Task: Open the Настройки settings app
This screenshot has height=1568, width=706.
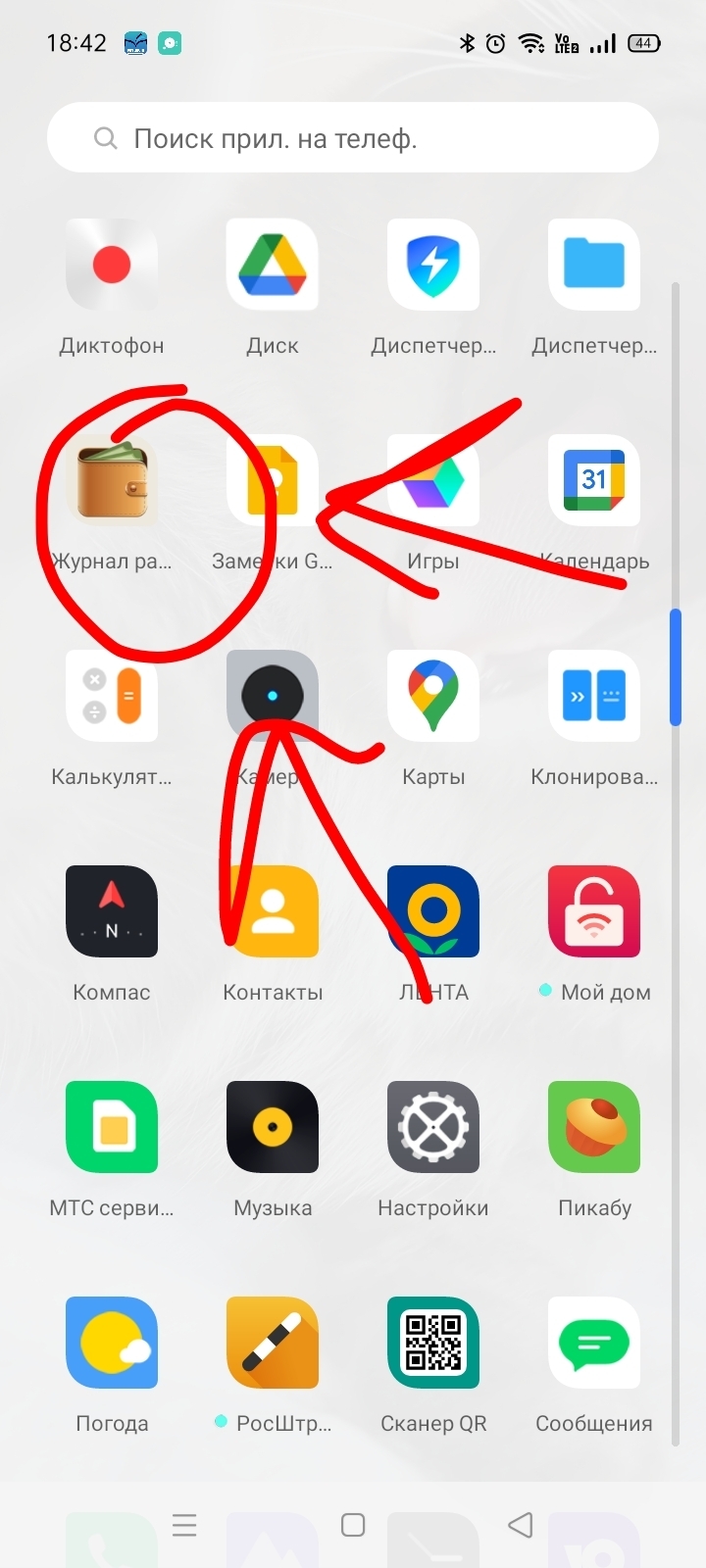Action: (x=433, y=1127)
